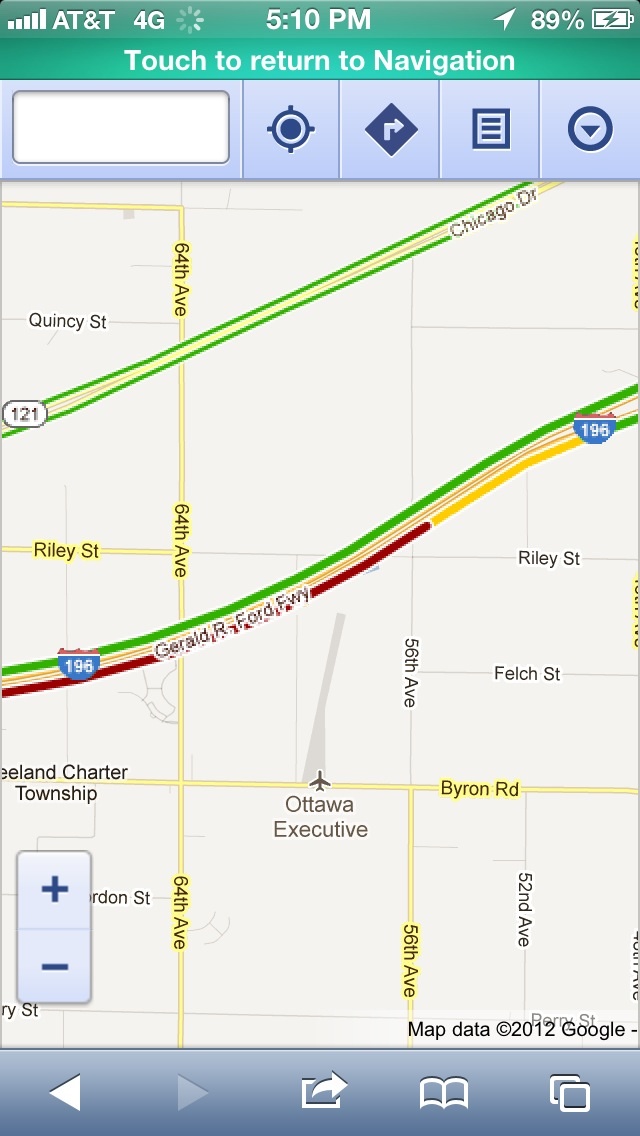640x1136 pixels.
Task: View open Safari pages
Action: pos(570,1093)
